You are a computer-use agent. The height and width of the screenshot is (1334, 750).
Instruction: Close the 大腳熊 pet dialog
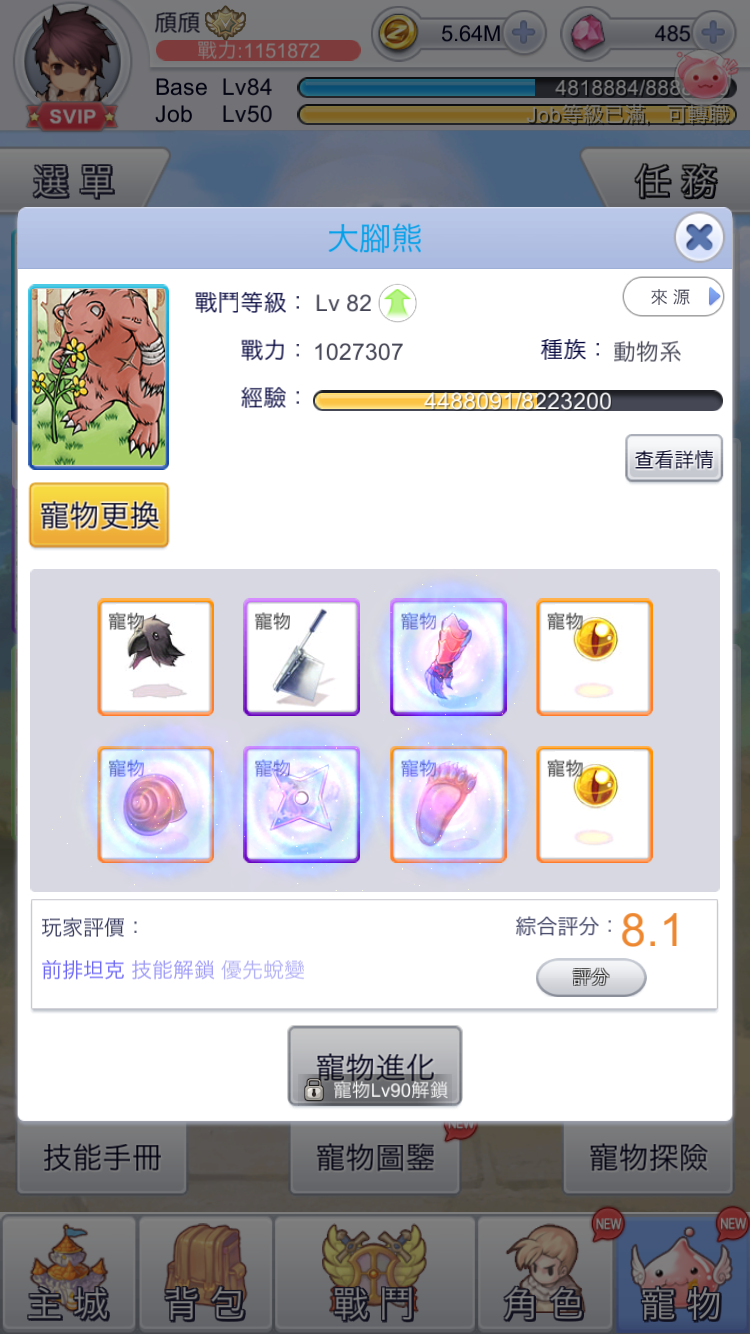point(699,238)
